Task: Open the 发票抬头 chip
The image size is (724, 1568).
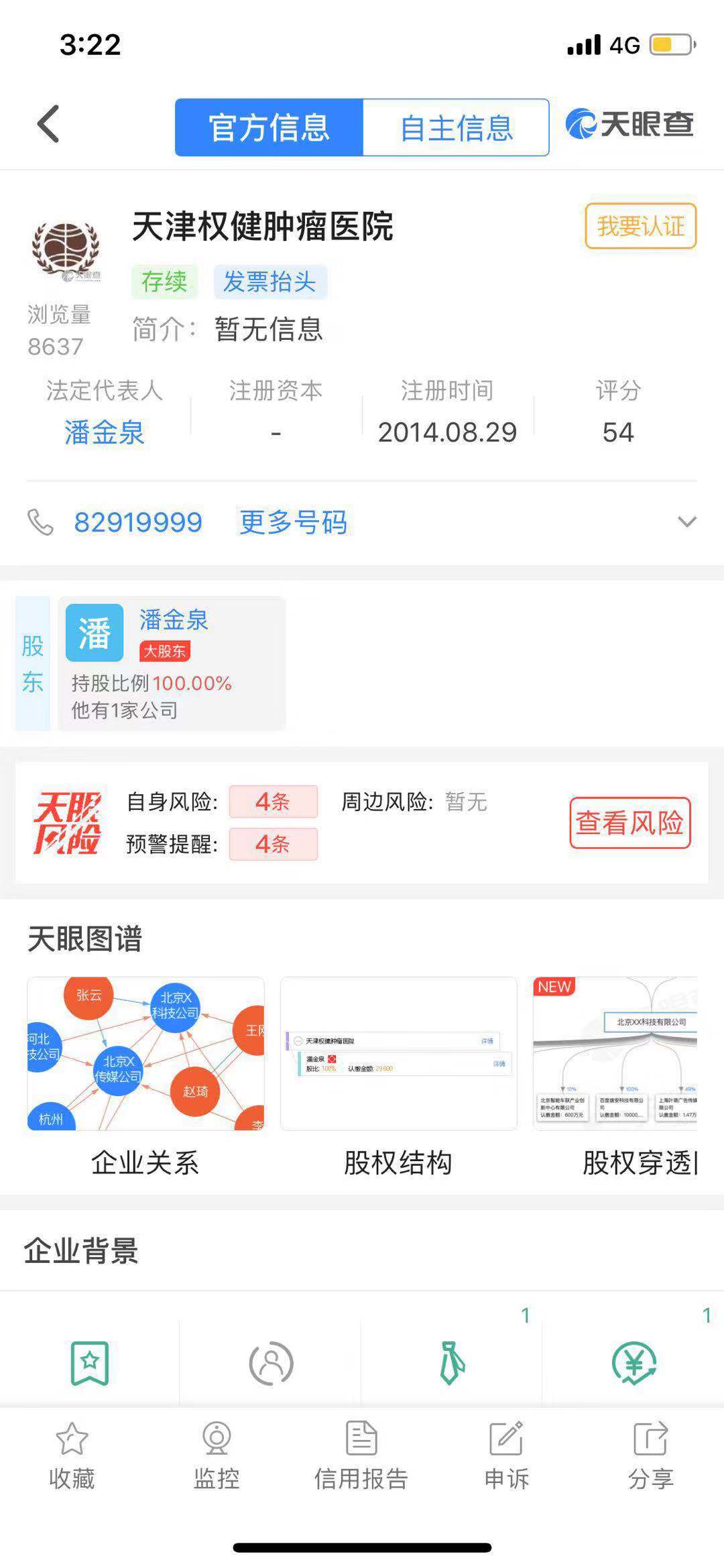Action: tap(269, 282)
